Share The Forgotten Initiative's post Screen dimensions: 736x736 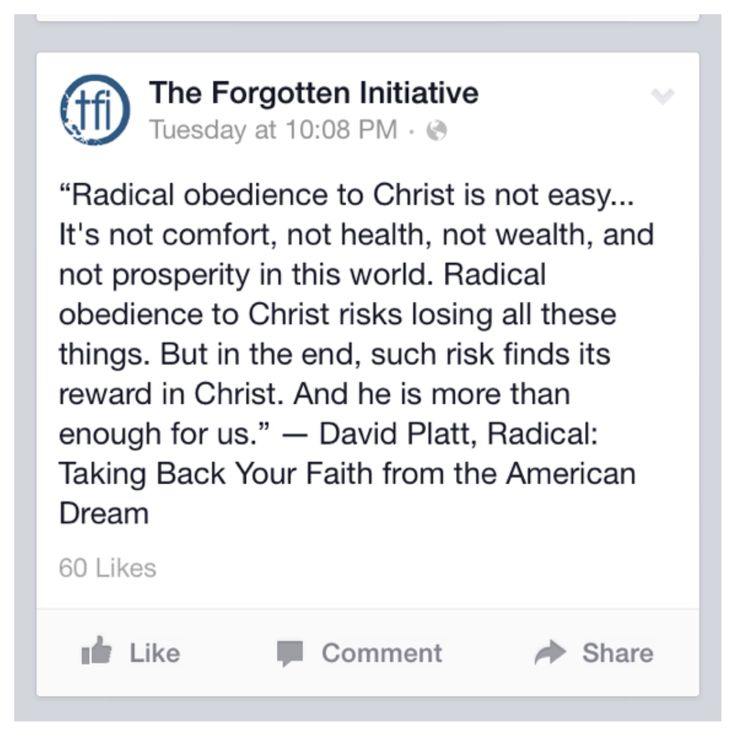[x=594, y=653]
